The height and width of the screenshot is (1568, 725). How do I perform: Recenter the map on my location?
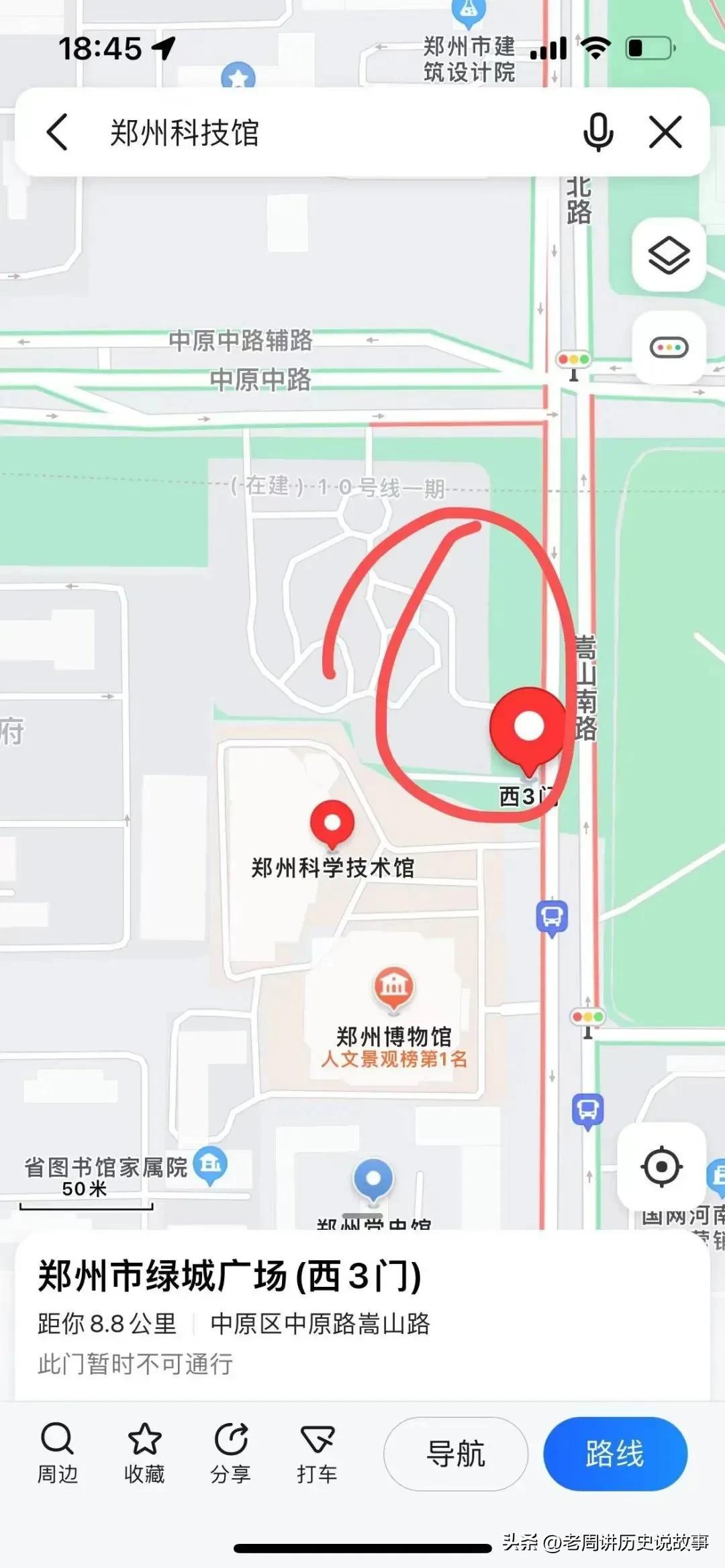point(661,1167)
